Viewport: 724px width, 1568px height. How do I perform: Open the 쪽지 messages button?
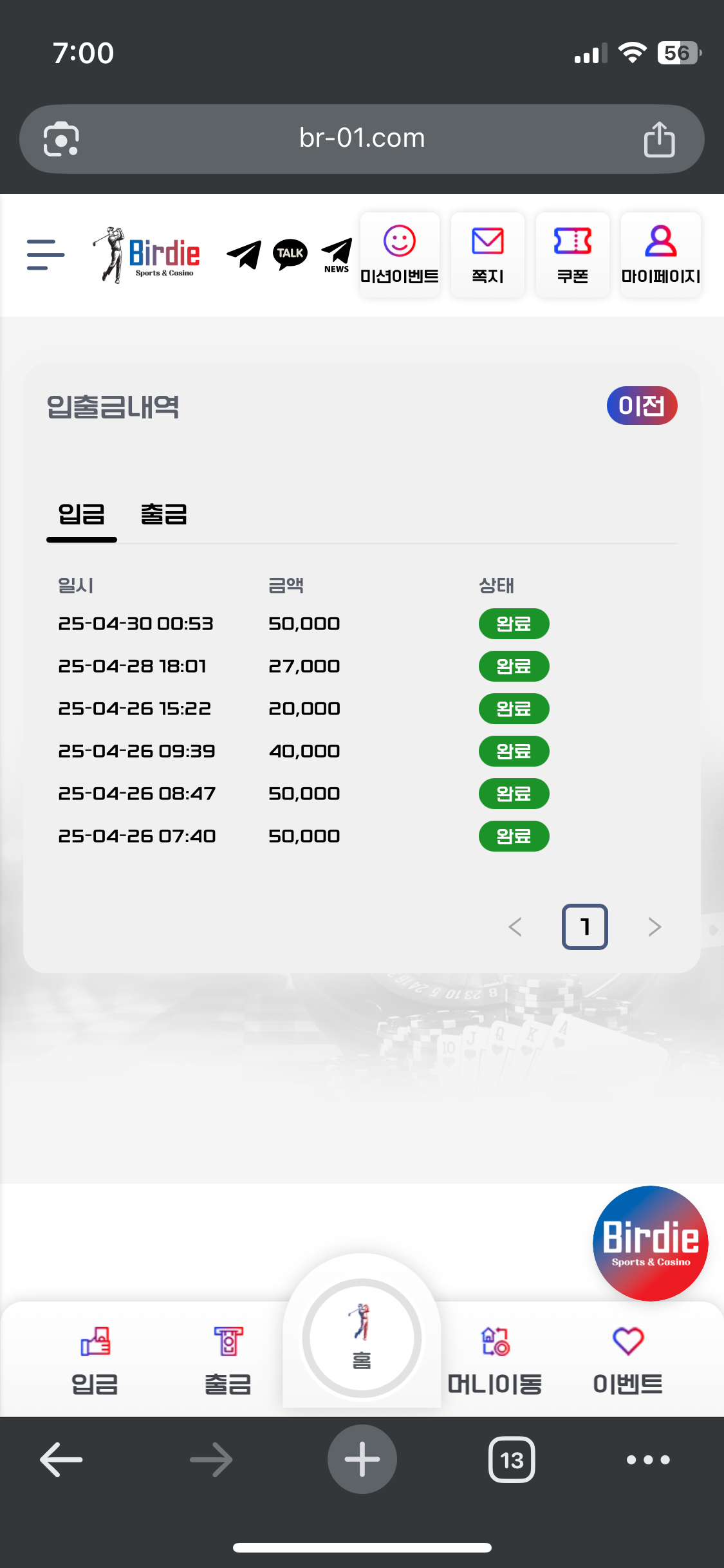tap(488, 255)
